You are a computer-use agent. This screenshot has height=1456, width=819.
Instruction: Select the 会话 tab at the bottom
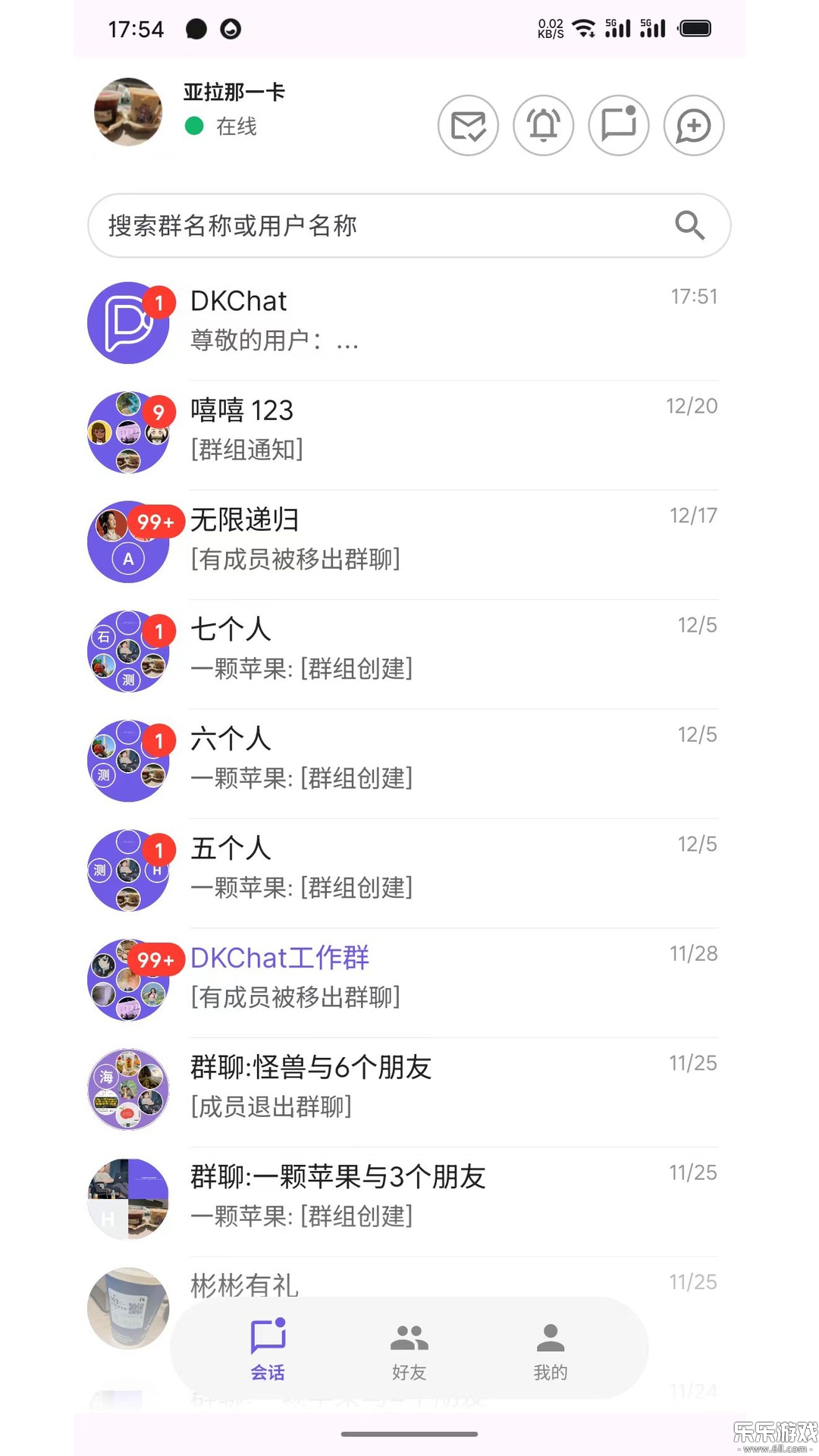click(268, 1350)
